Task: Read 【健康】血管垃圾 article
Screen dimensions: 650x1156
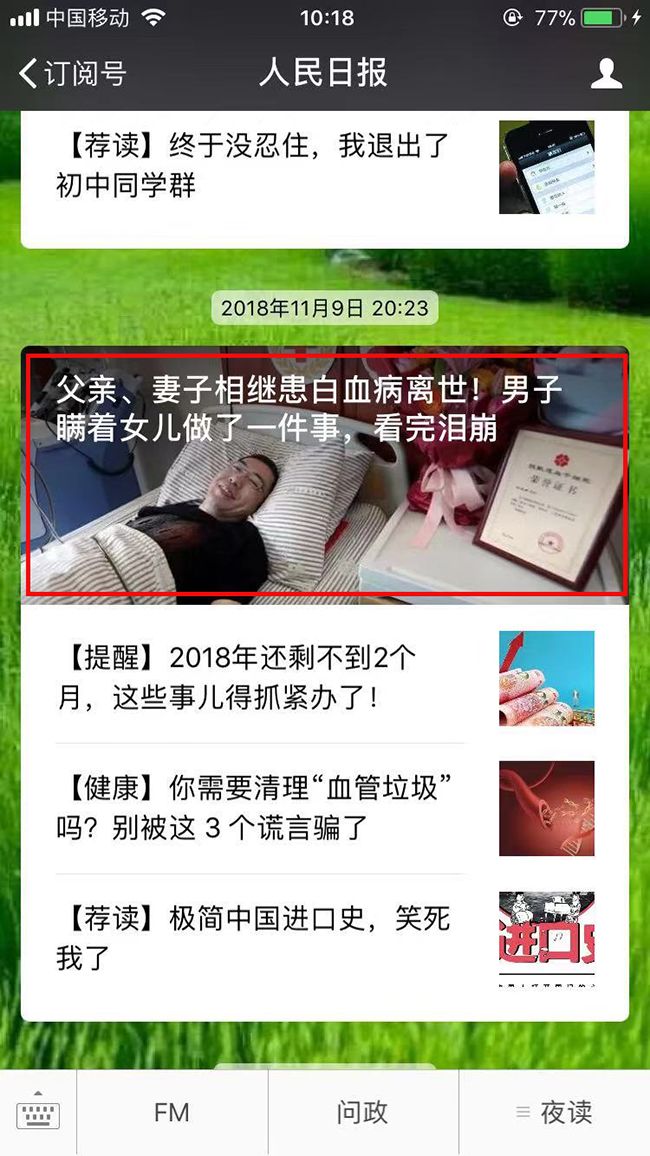Action: click(x=324, y=809)
